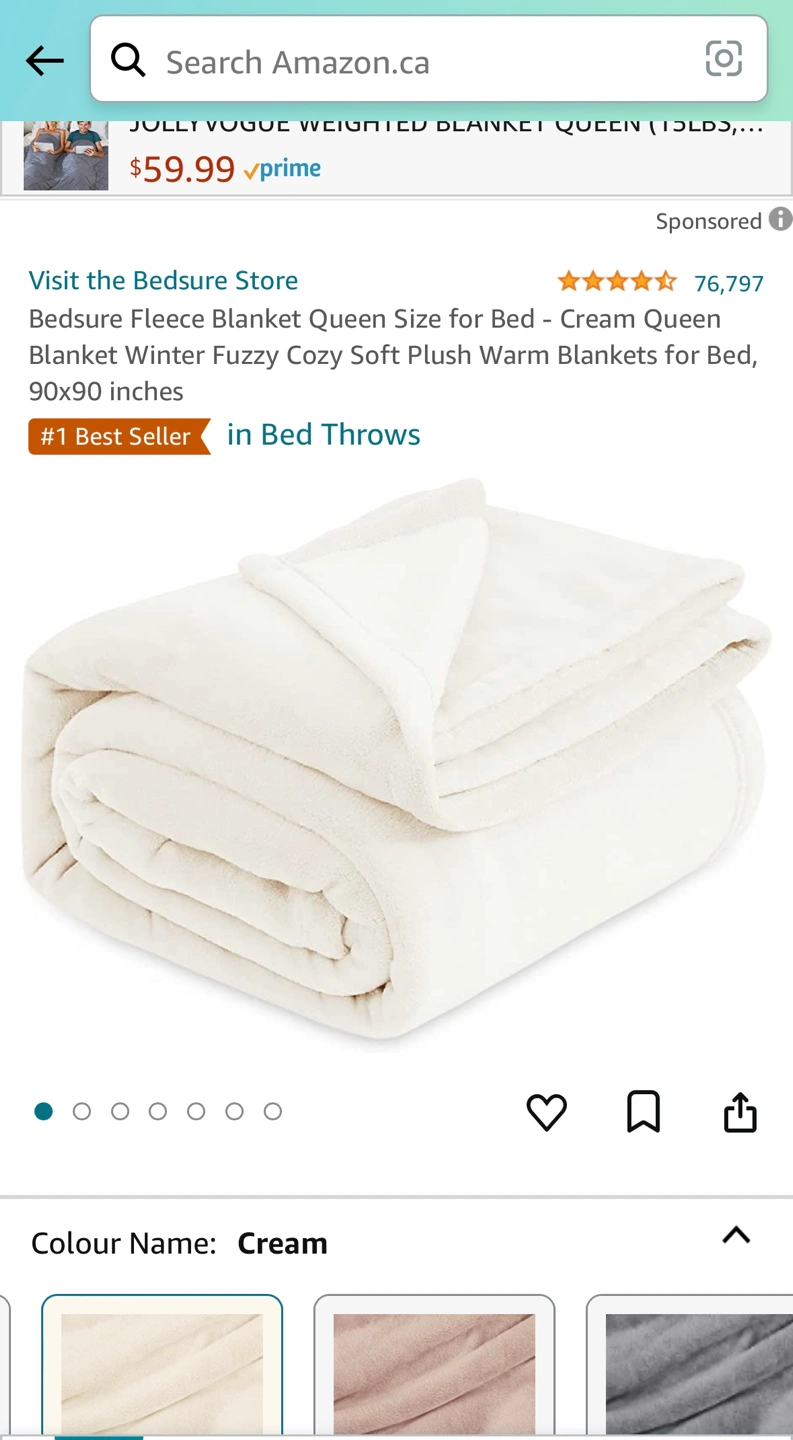The height and width of the screenshot is (1440, 793).
Task: View the 76,797 customer ratings
Action: click(728, 284)
